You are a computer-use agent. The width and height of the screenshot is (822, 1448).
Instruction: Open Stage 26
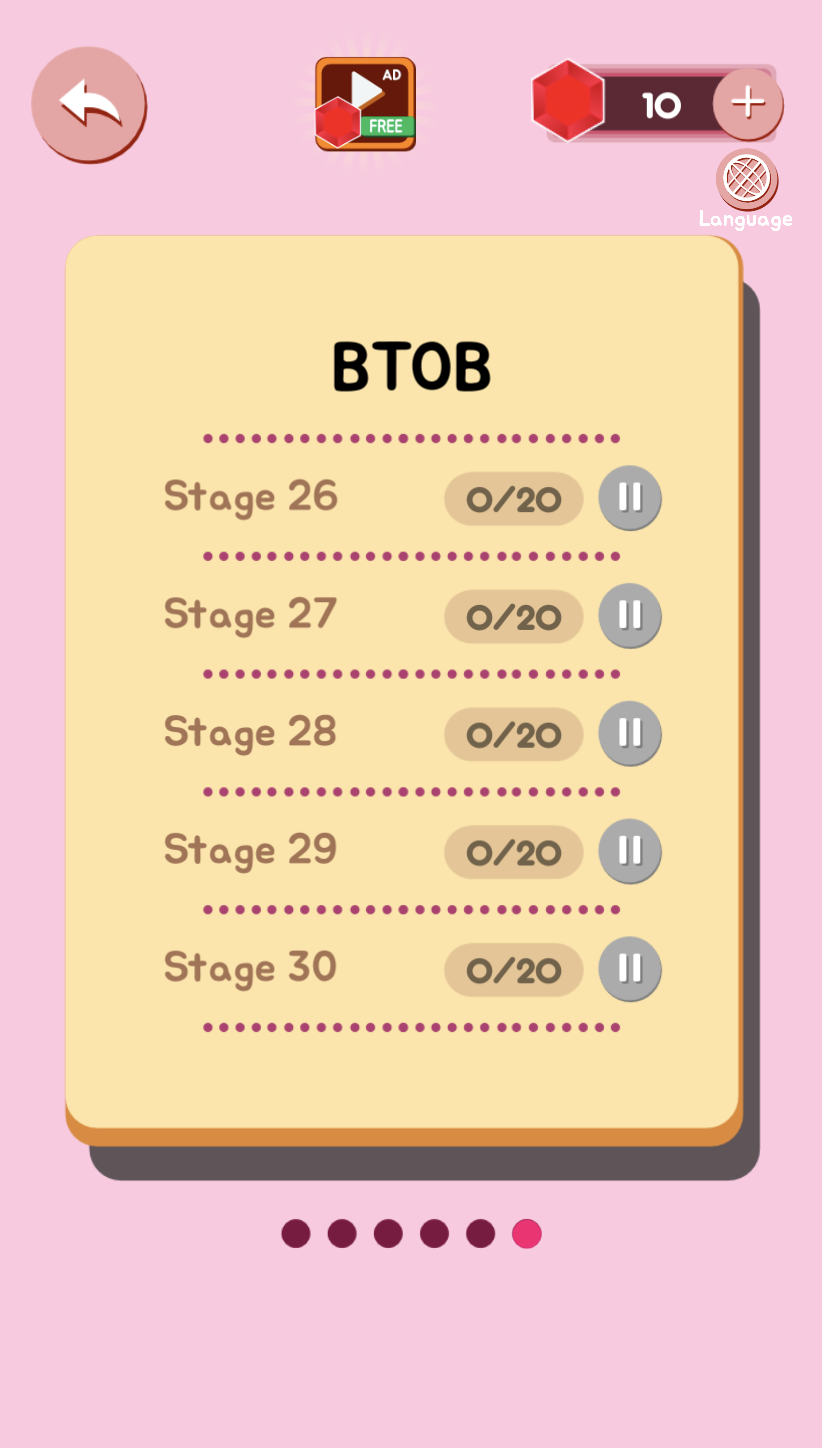[251, 497]
